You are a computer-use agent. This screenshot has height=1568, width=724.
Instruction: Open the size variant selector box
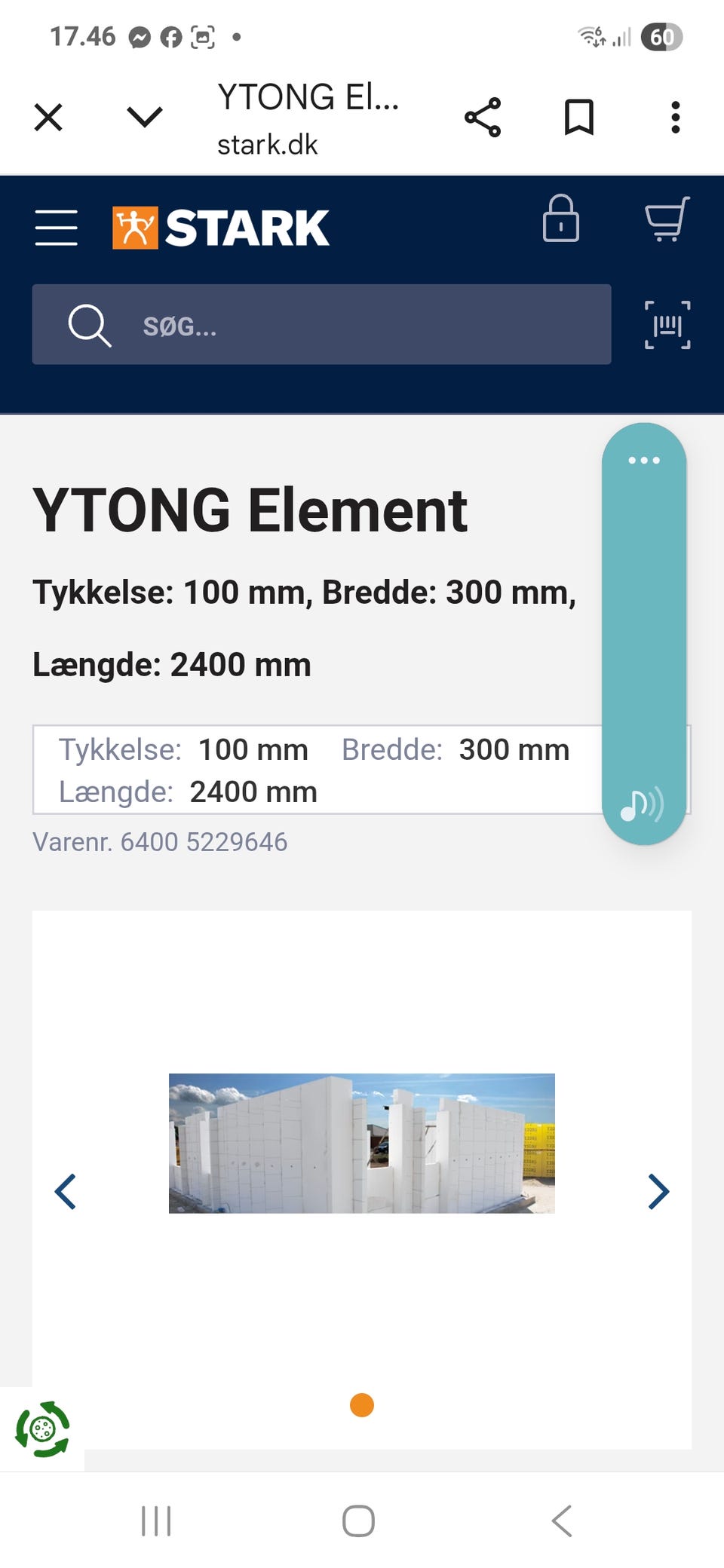pyautogui.click(x=317, y=770)
